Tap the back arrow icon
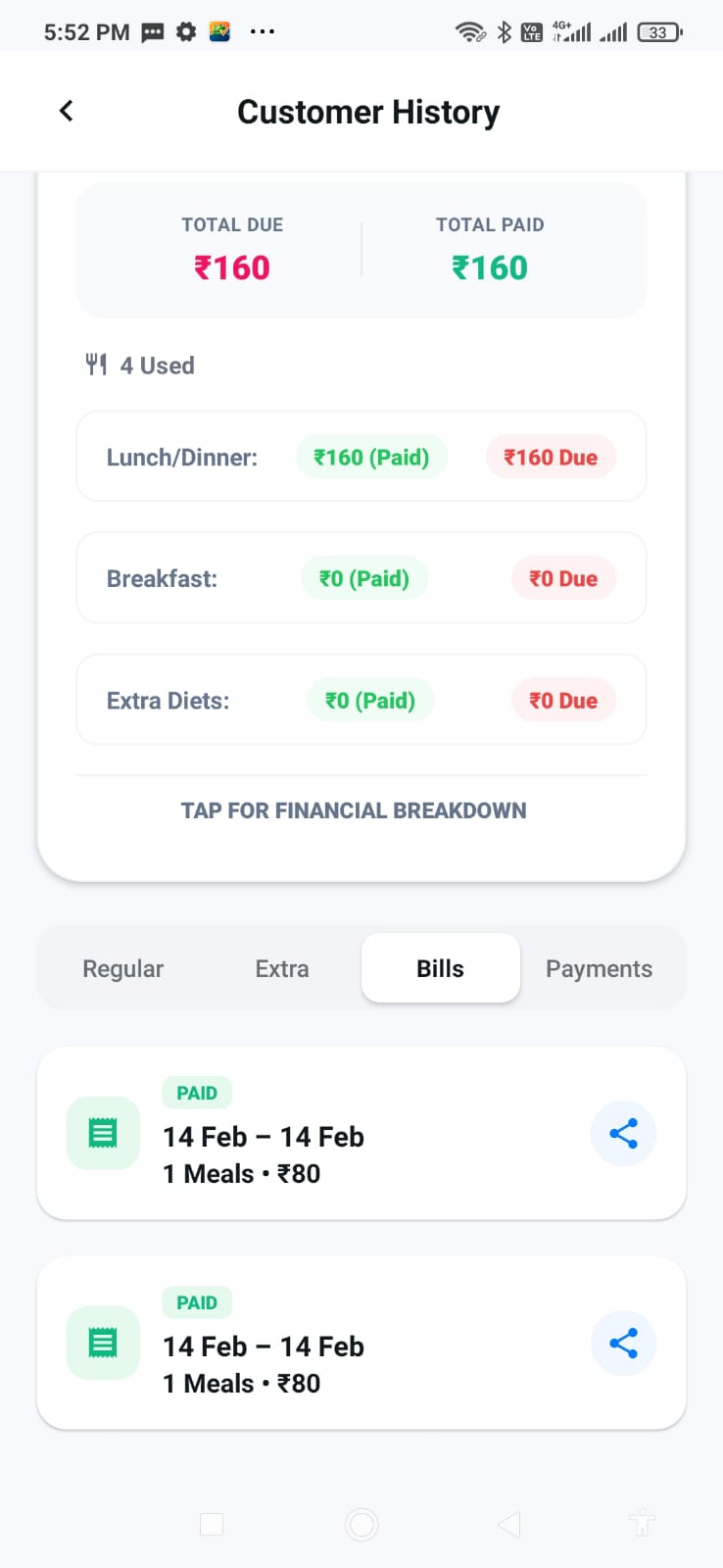This screenshot has height=1568, width=723. pyautogui.click(x=66, y=110)
